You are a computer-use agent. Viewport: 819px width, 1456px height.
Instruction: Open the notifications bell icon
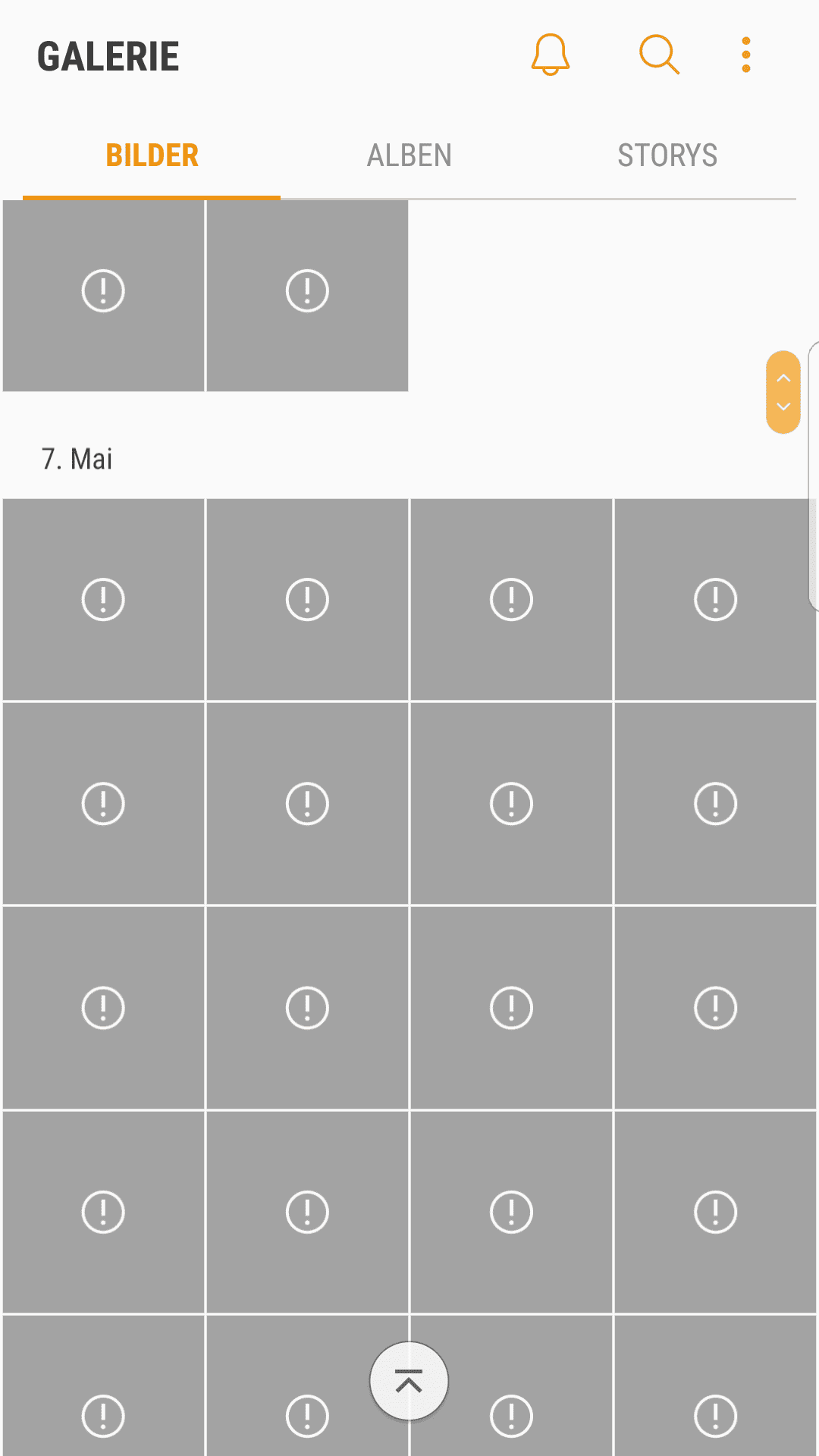[551, 55]
